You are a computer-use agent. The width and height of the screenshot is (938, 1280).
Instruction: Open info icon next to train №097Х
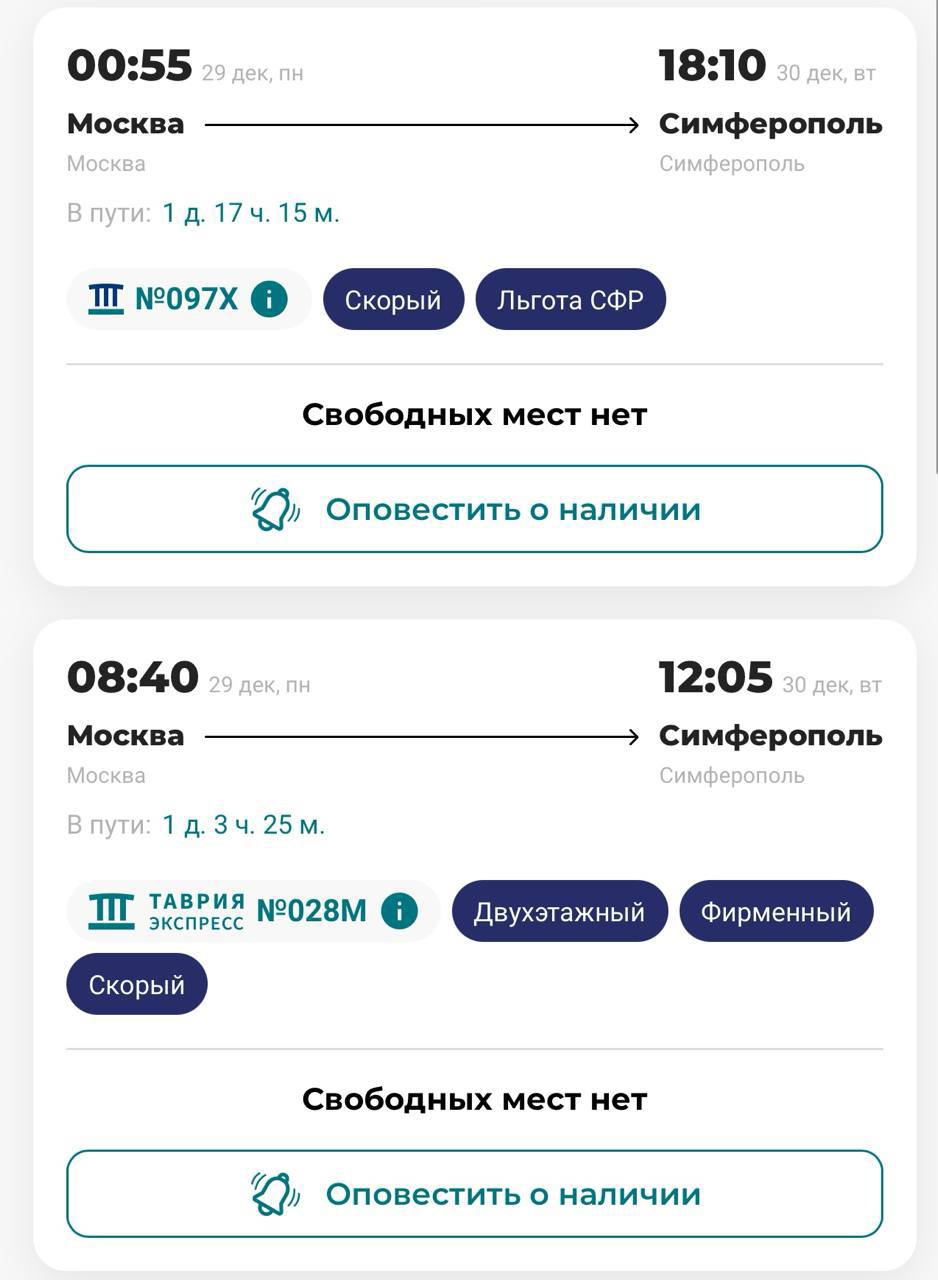(269, 297)
